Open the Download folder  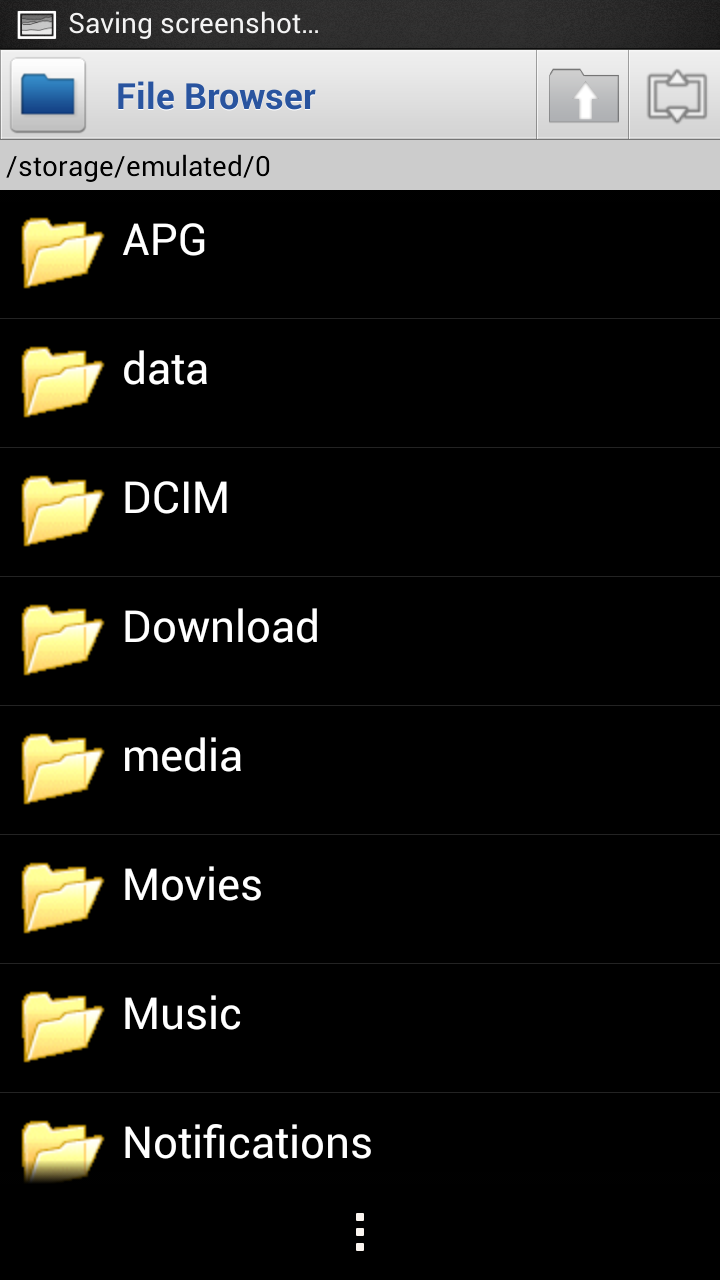coord(360,641)
